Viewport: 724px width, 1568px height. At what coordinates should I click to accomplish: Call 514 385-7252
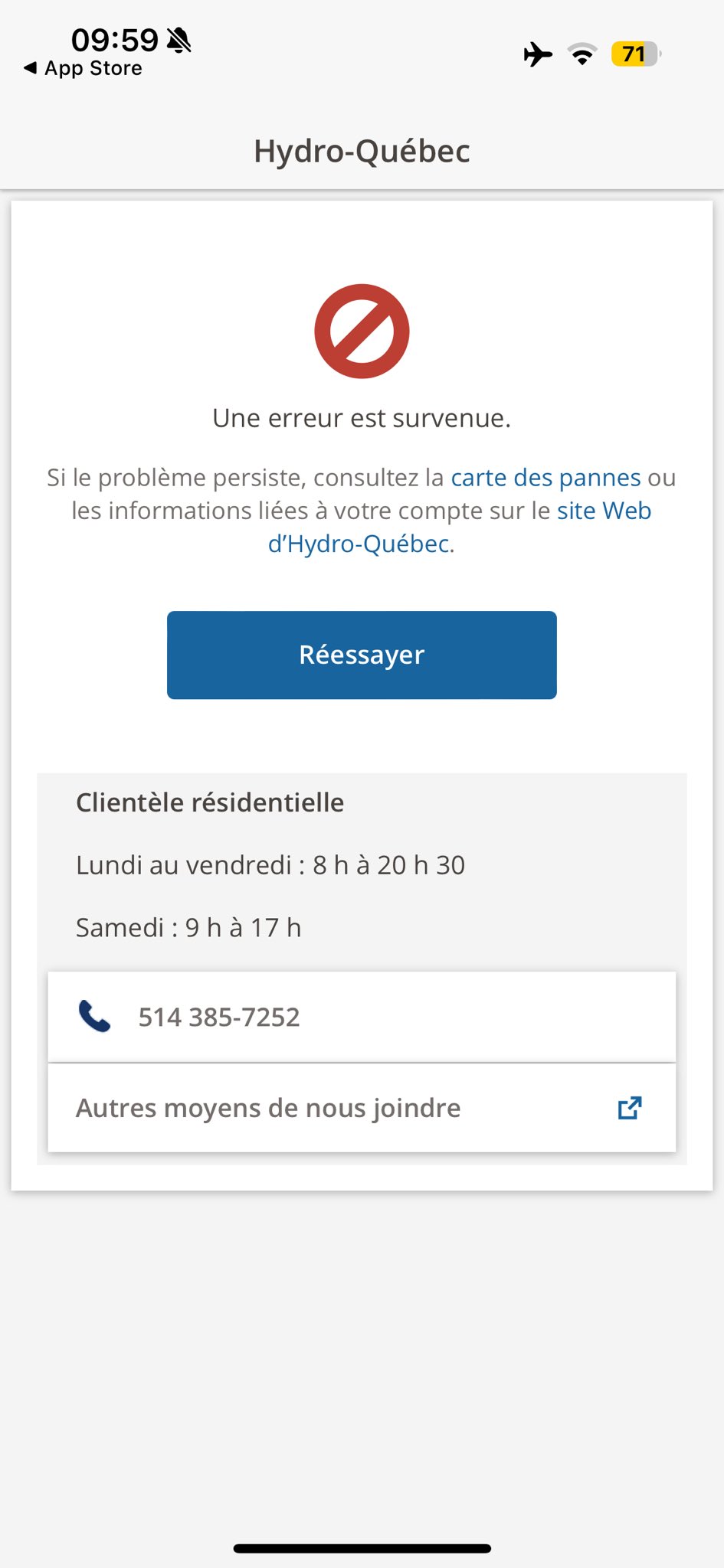pyautogui.click(x=362, y=1017)
